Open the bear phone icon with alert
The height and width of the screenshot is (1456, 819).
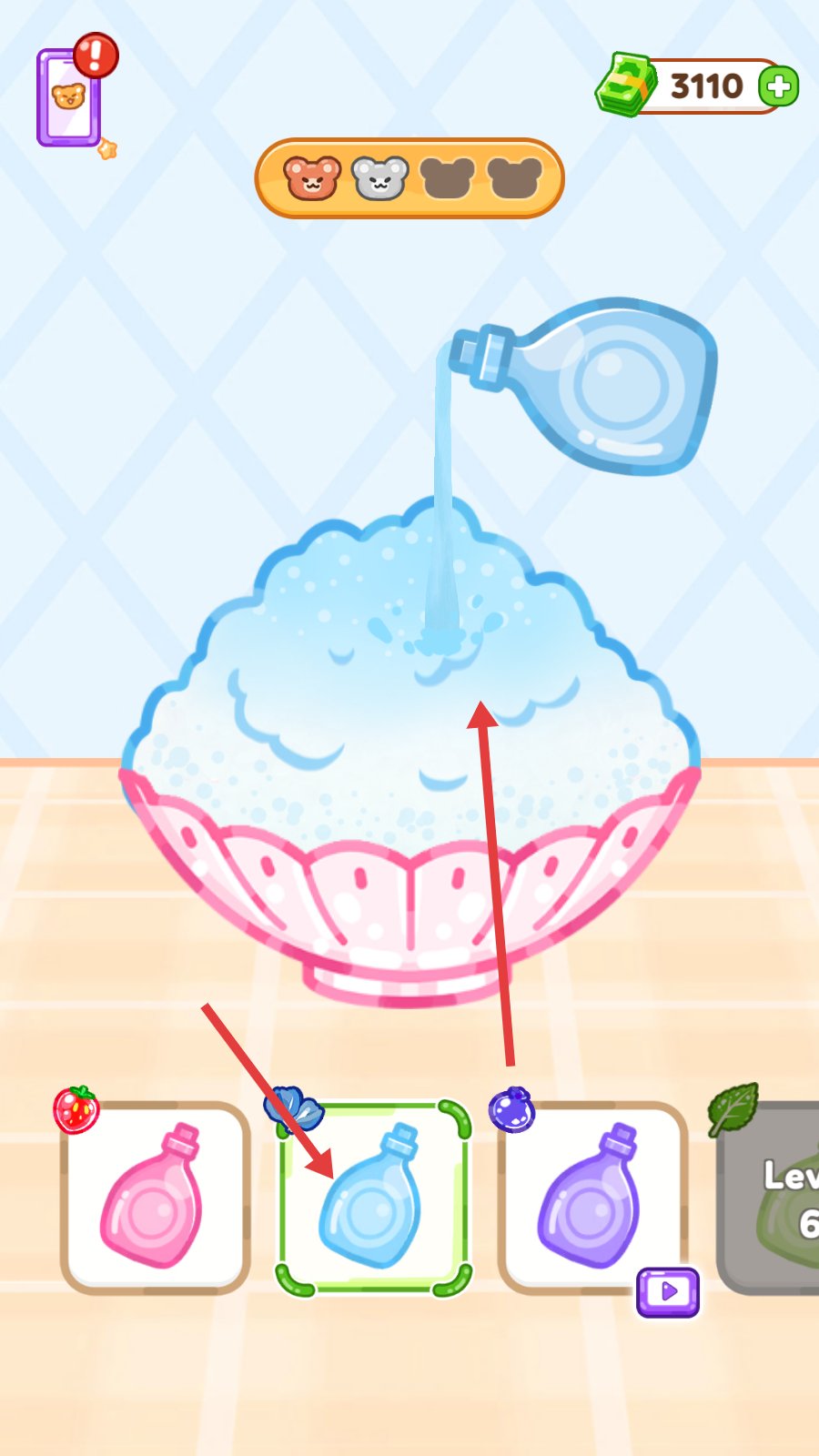[70, 97]
